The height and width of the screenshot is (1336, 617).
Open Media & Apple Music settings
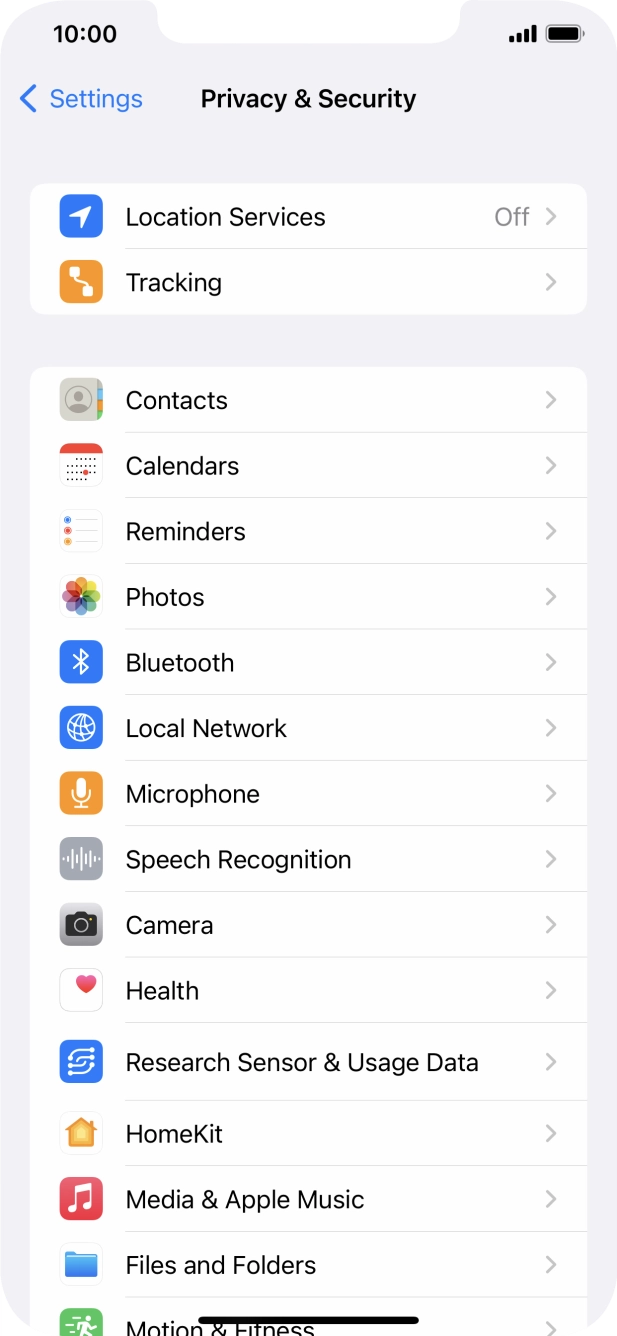(308, 1200)
